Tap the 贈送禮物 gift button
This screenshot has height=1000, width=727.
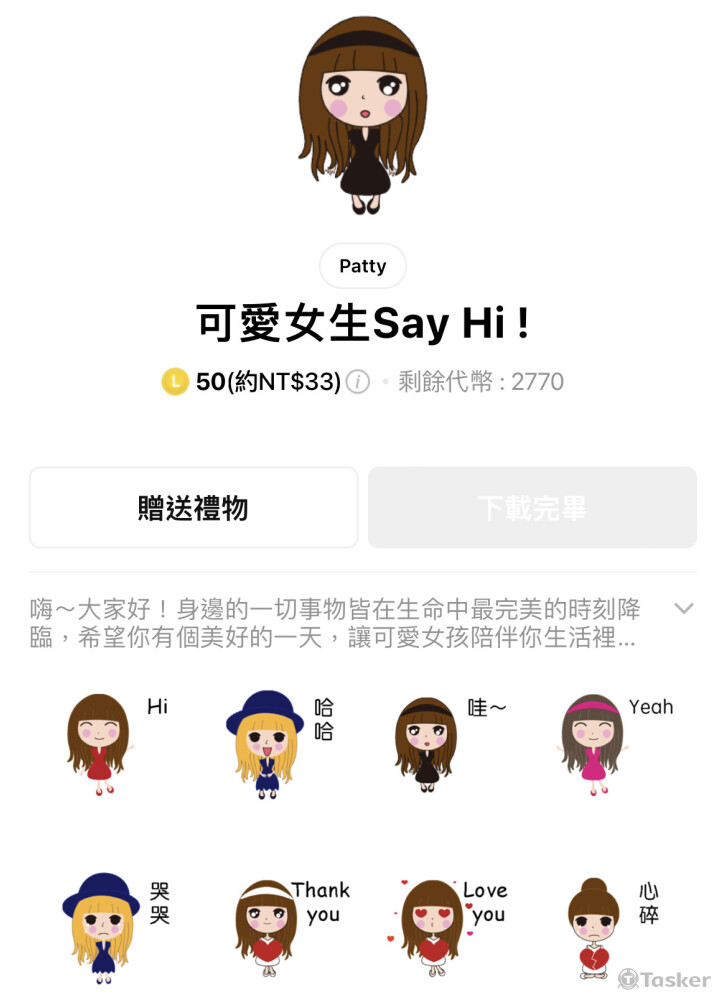[193, 508]
